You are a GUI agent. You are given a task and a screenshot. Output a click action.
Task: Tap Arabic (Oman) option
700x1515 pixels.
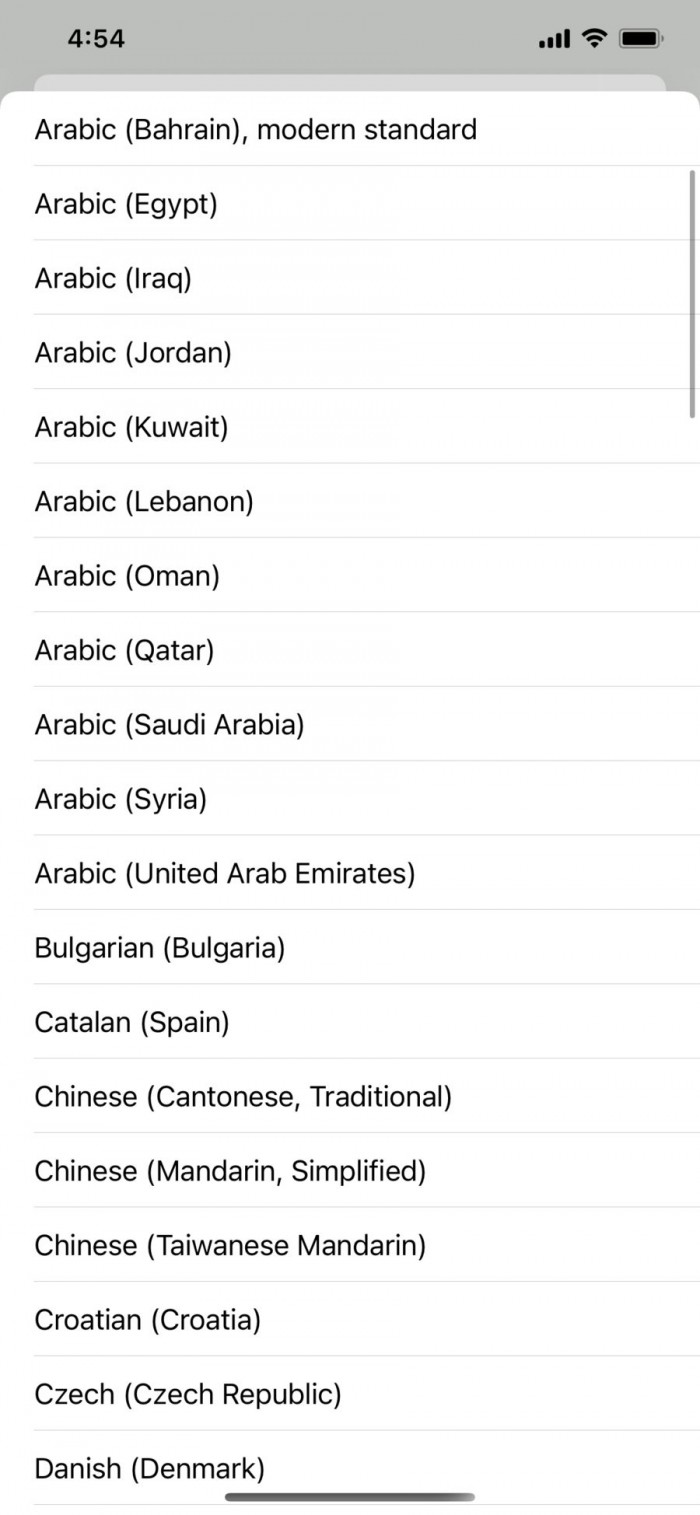coord(350,575)
